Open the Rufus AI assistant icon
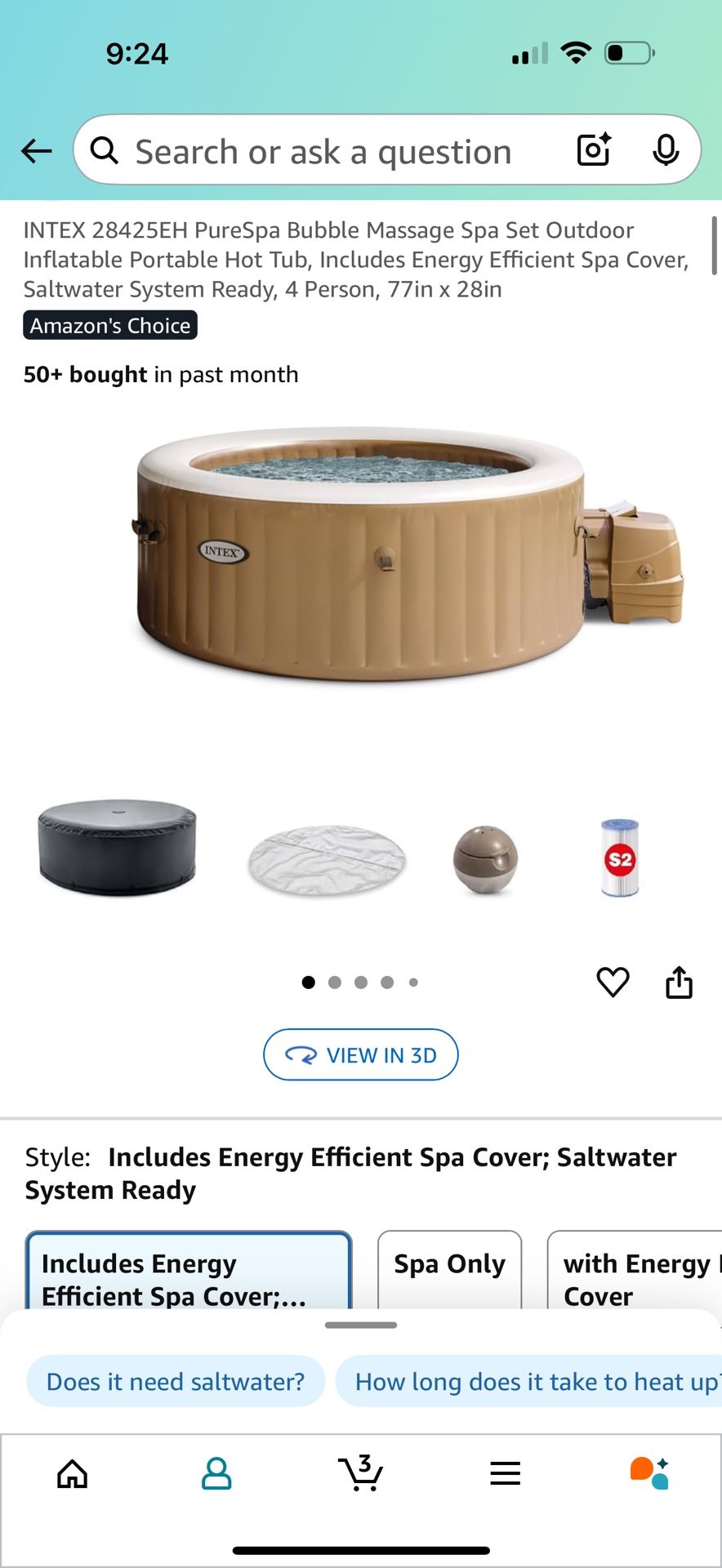 click(x=649, y=1474)
